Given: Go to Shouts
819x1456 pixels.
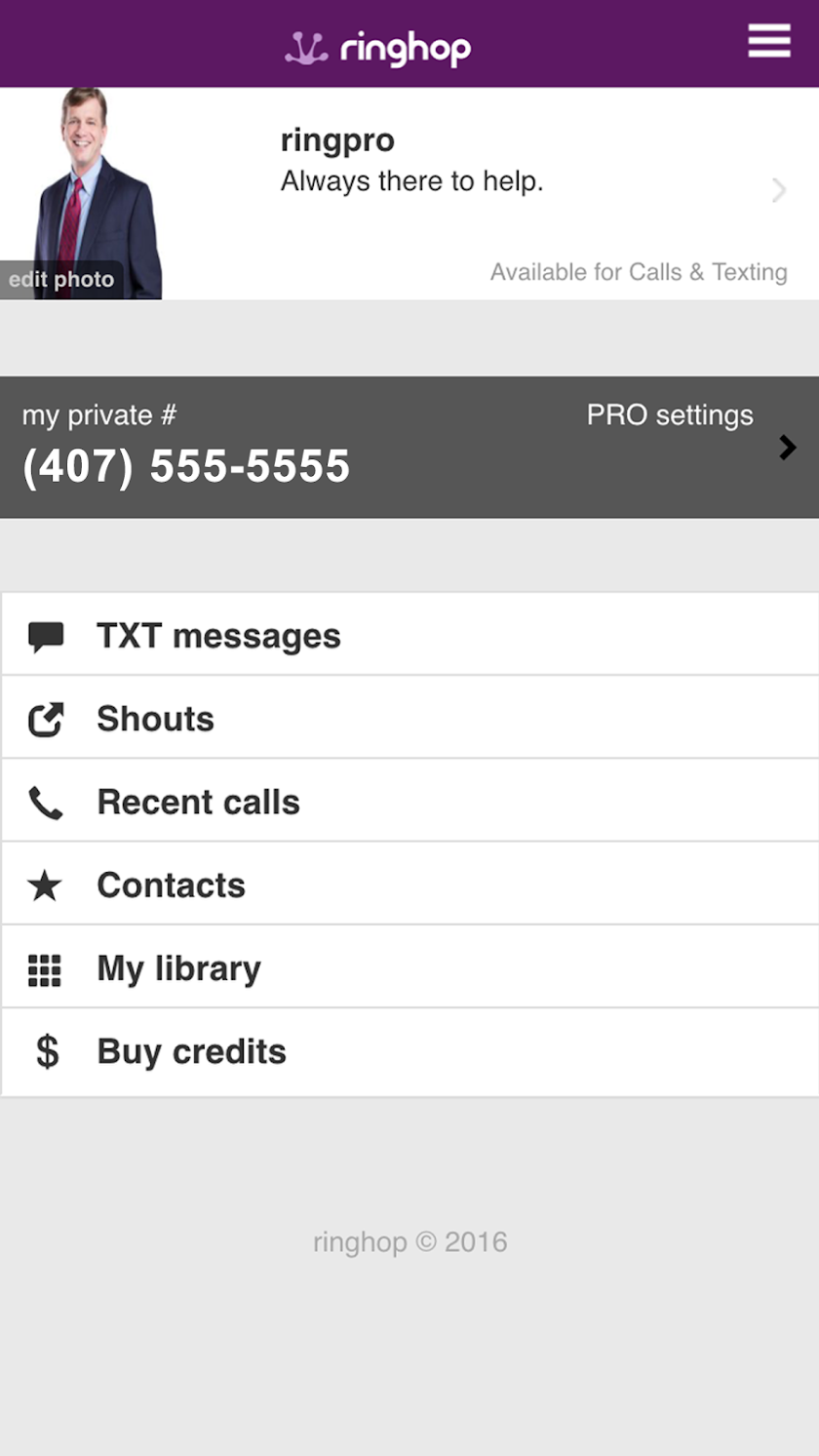Looking at the screenshot, I should point(409,719).
